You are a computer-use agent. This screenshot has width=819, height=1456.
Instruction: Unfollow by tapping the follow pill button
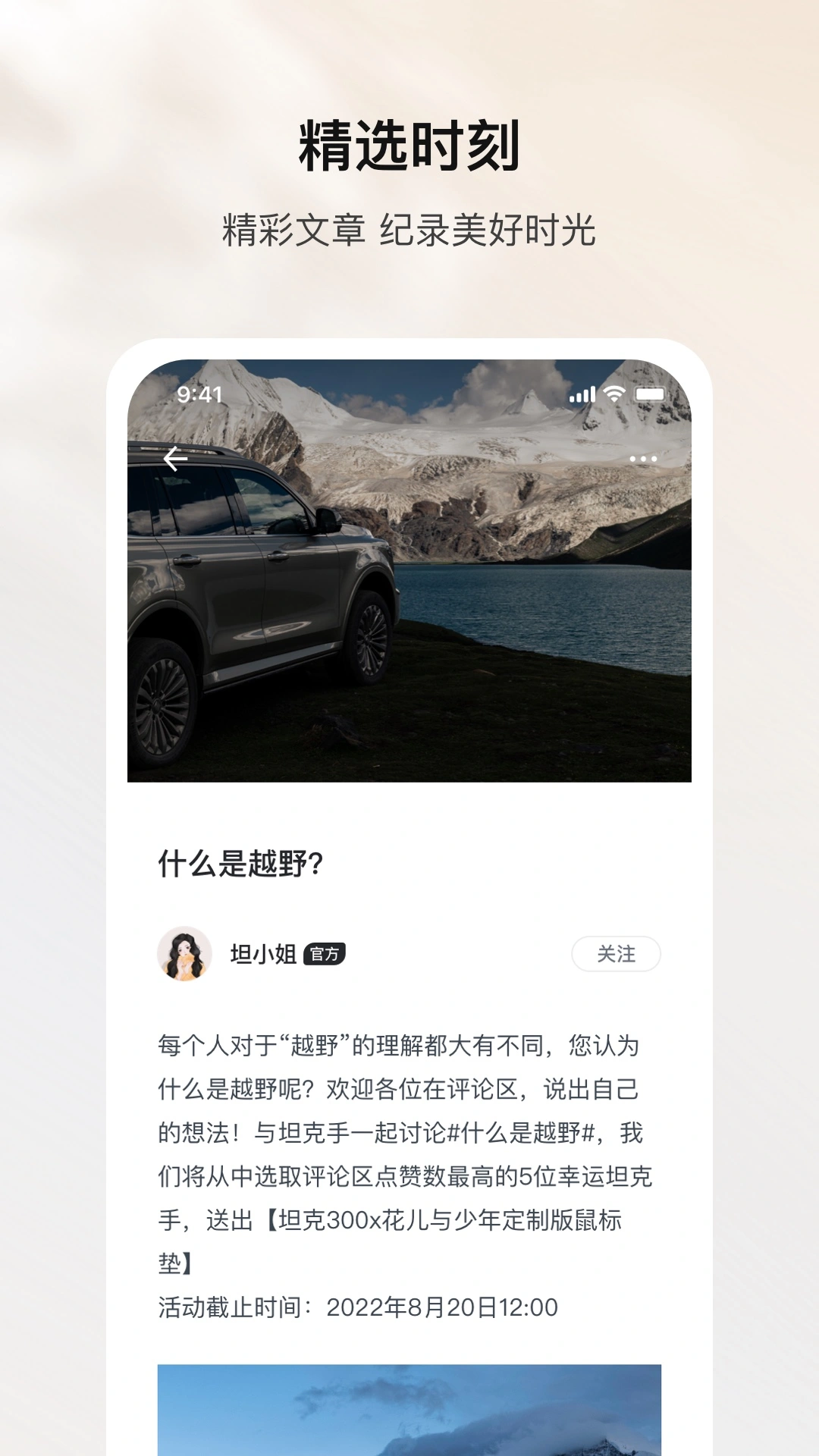[x=617, y=955]
